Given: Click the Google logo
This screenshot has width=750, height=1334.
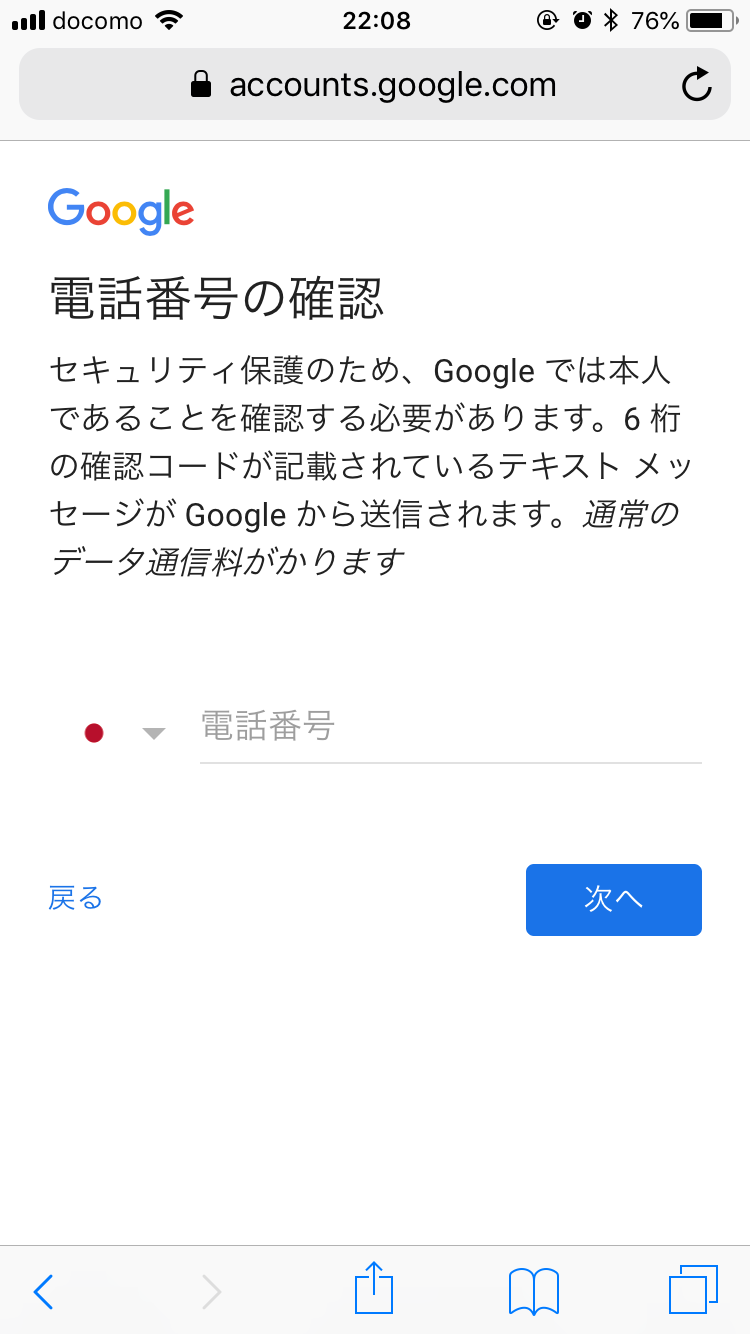Looking at the screenshot, I should tap(120, 210).
